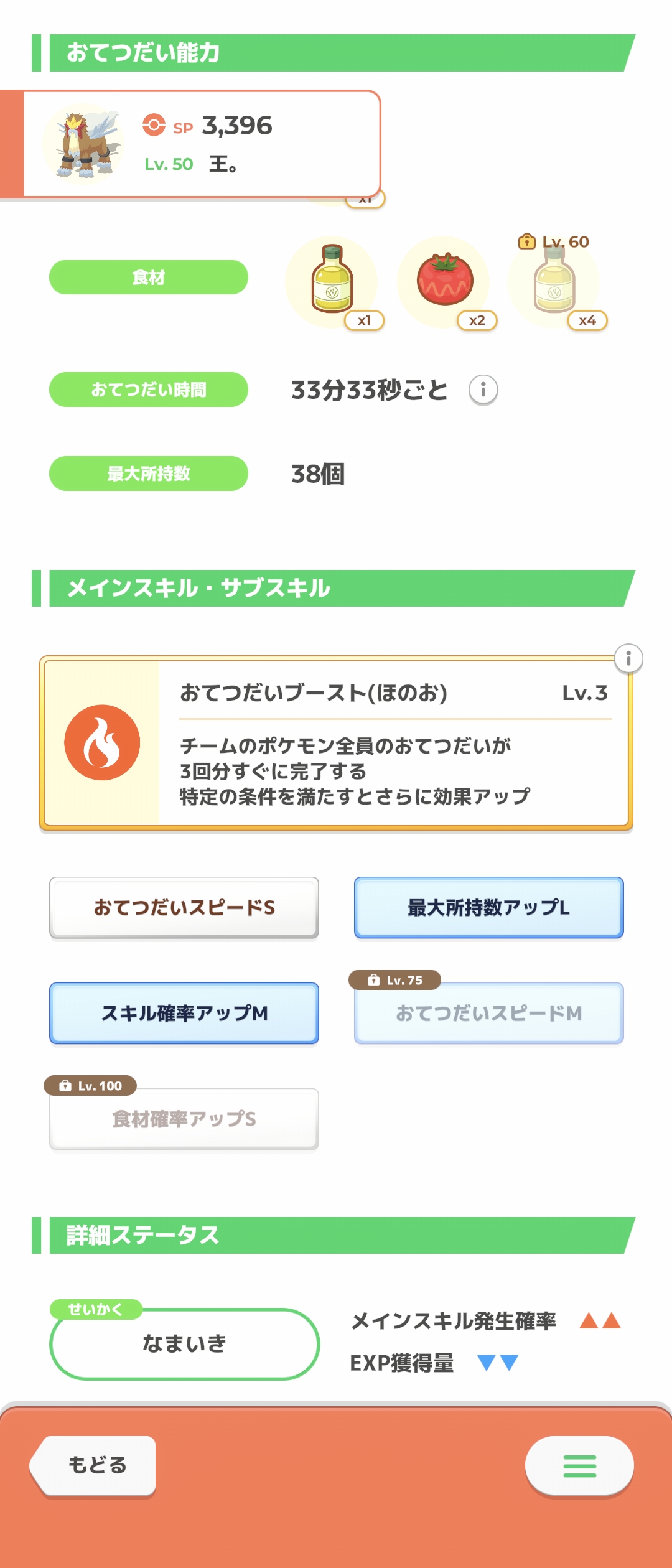Open info icon next to おてつだい時間
This screenshot has width=672, height=1568.
pyautogui.click(x=483, y=390)
